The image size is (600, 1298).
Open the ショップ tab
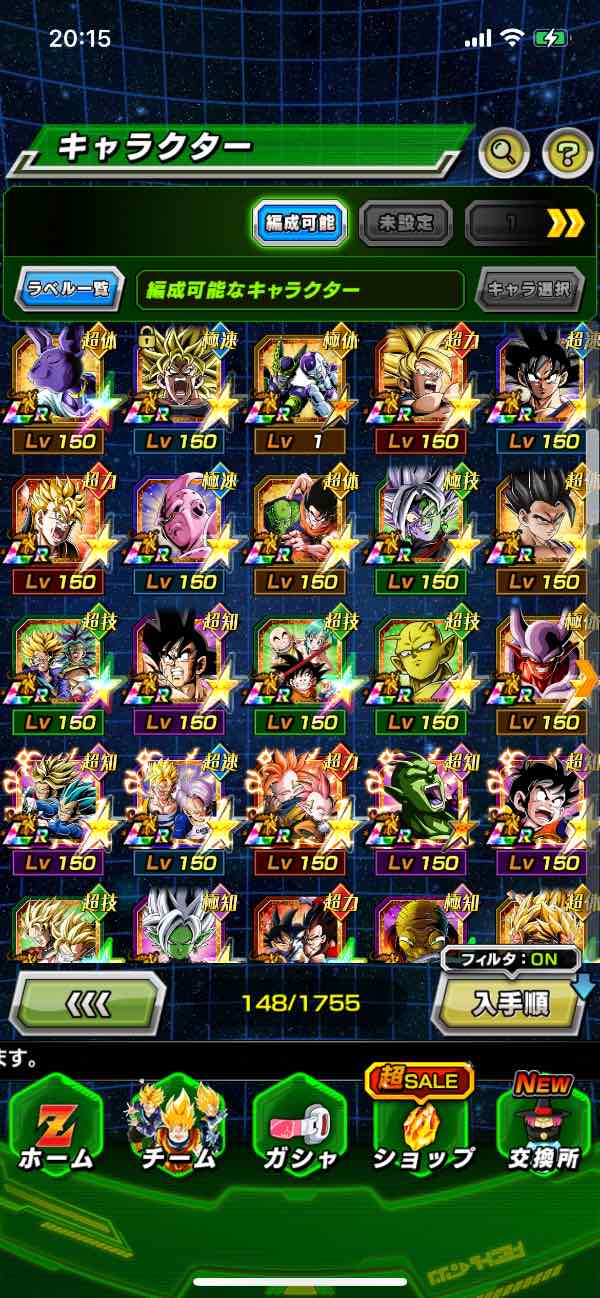421,1128
